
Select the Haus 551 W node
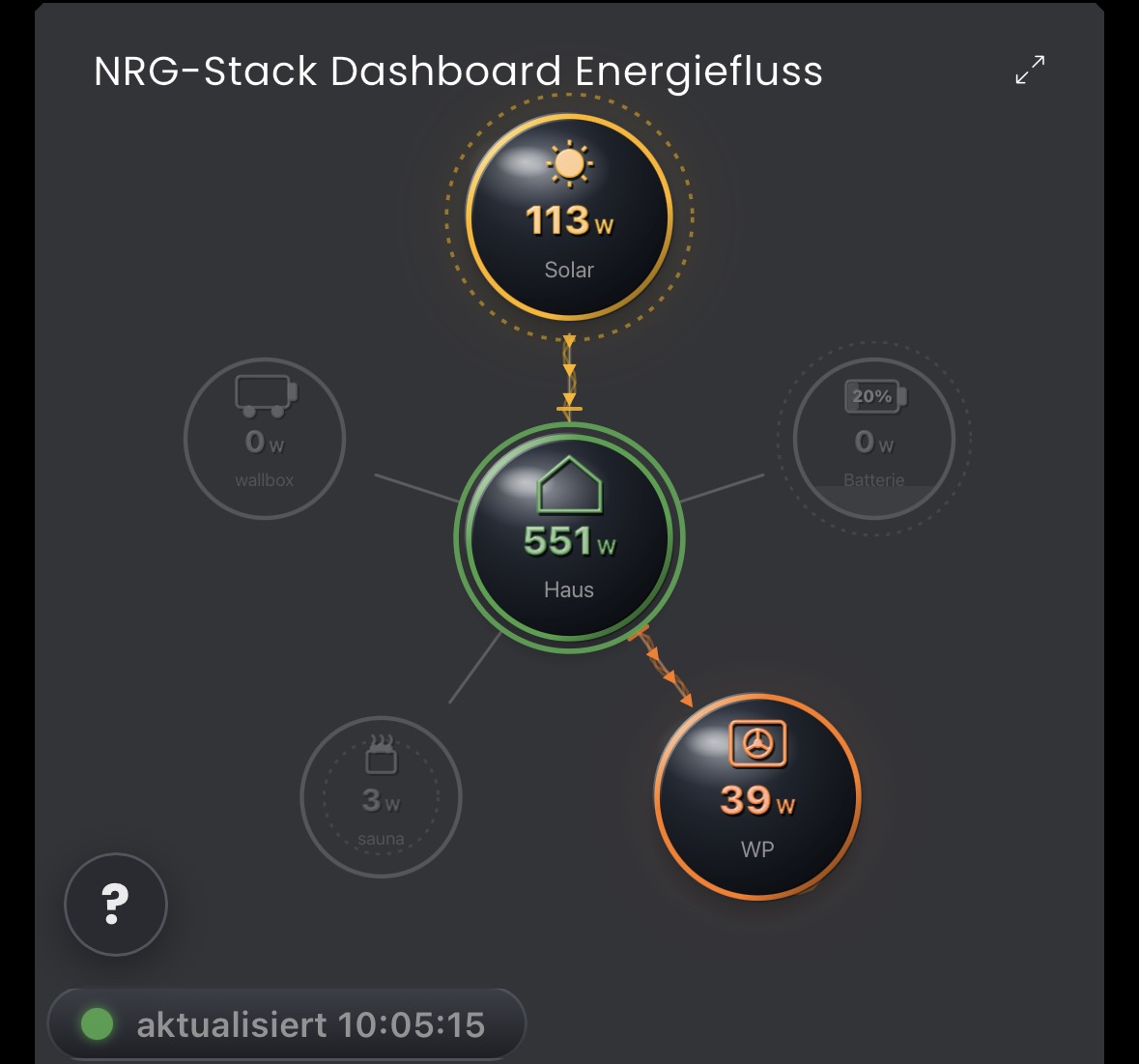[x=570, y=537]
